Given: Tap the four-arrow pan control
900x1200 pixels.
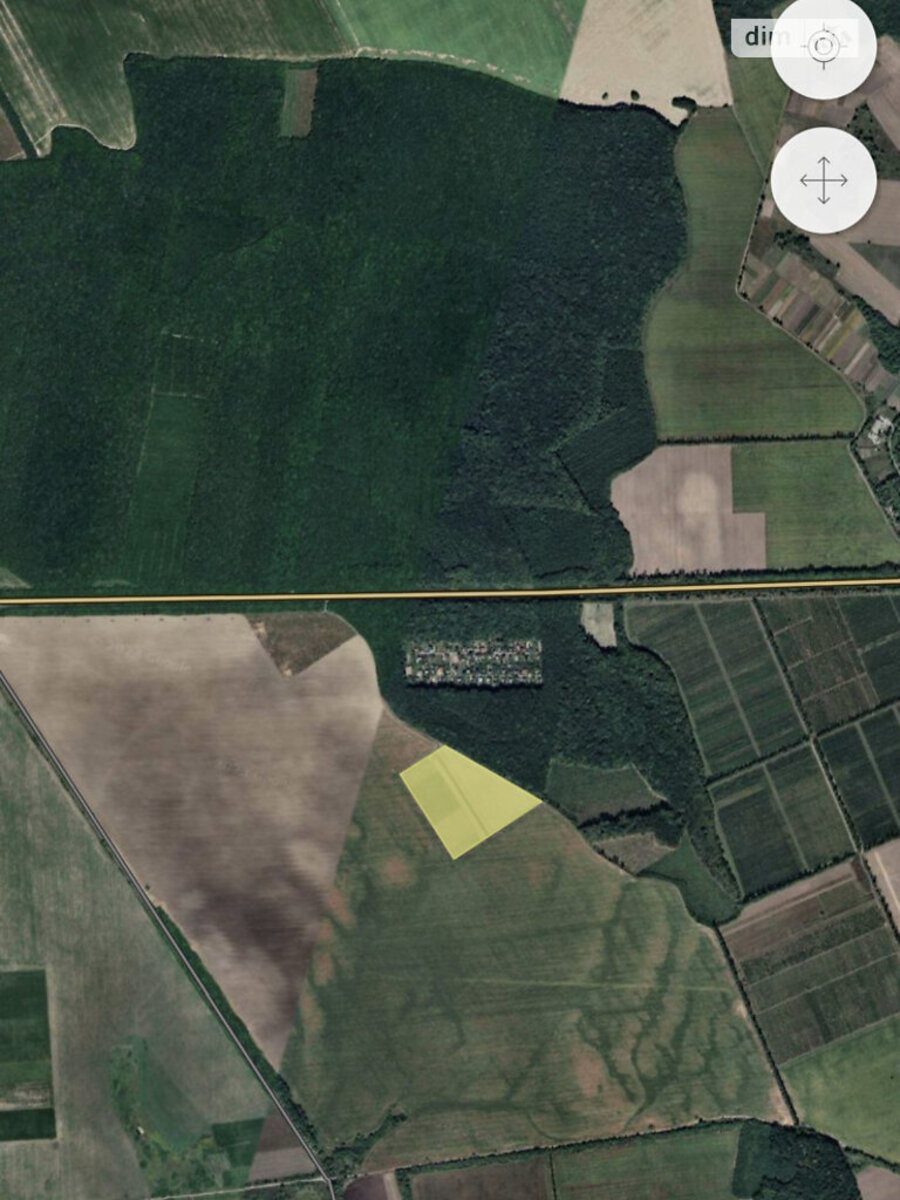Looking at the screenshot, I should tap(823, 181).
